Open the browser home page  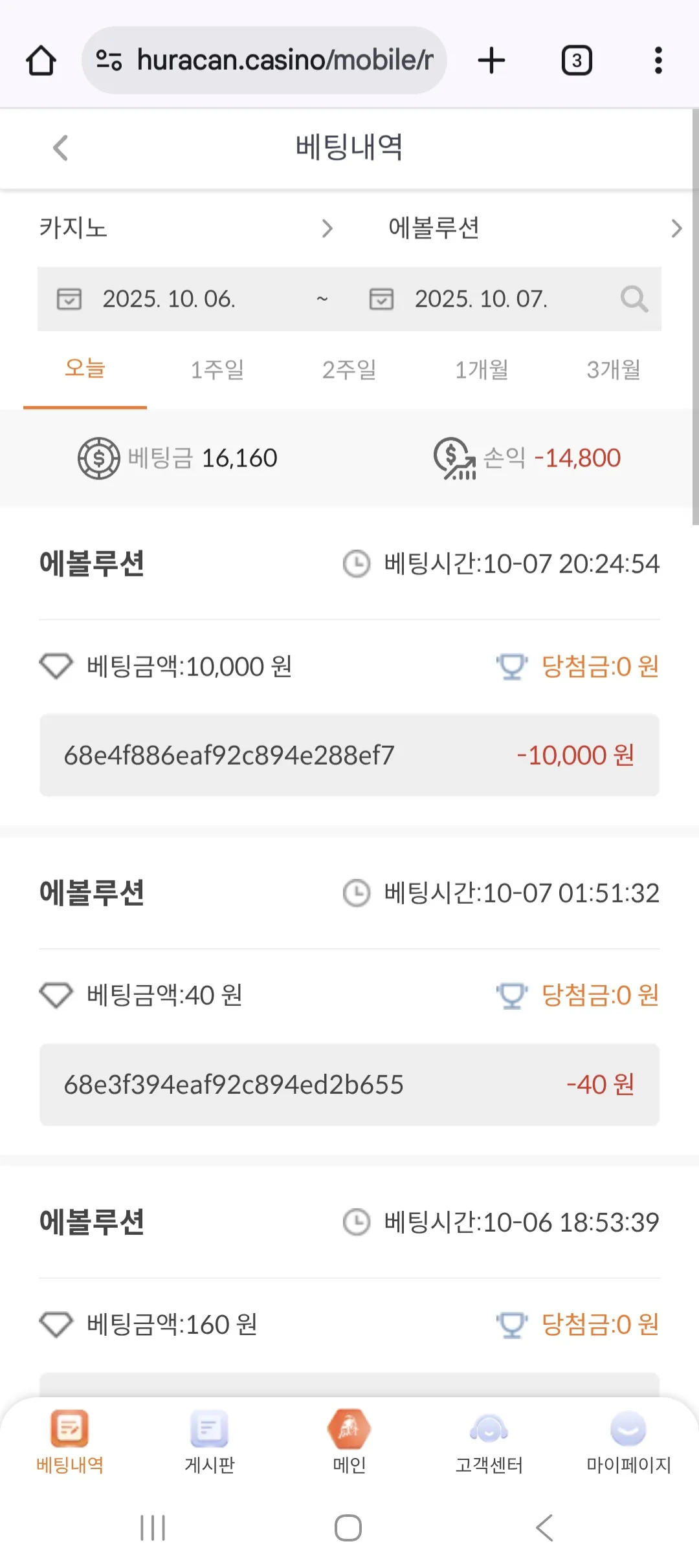(x=41, y=61)
